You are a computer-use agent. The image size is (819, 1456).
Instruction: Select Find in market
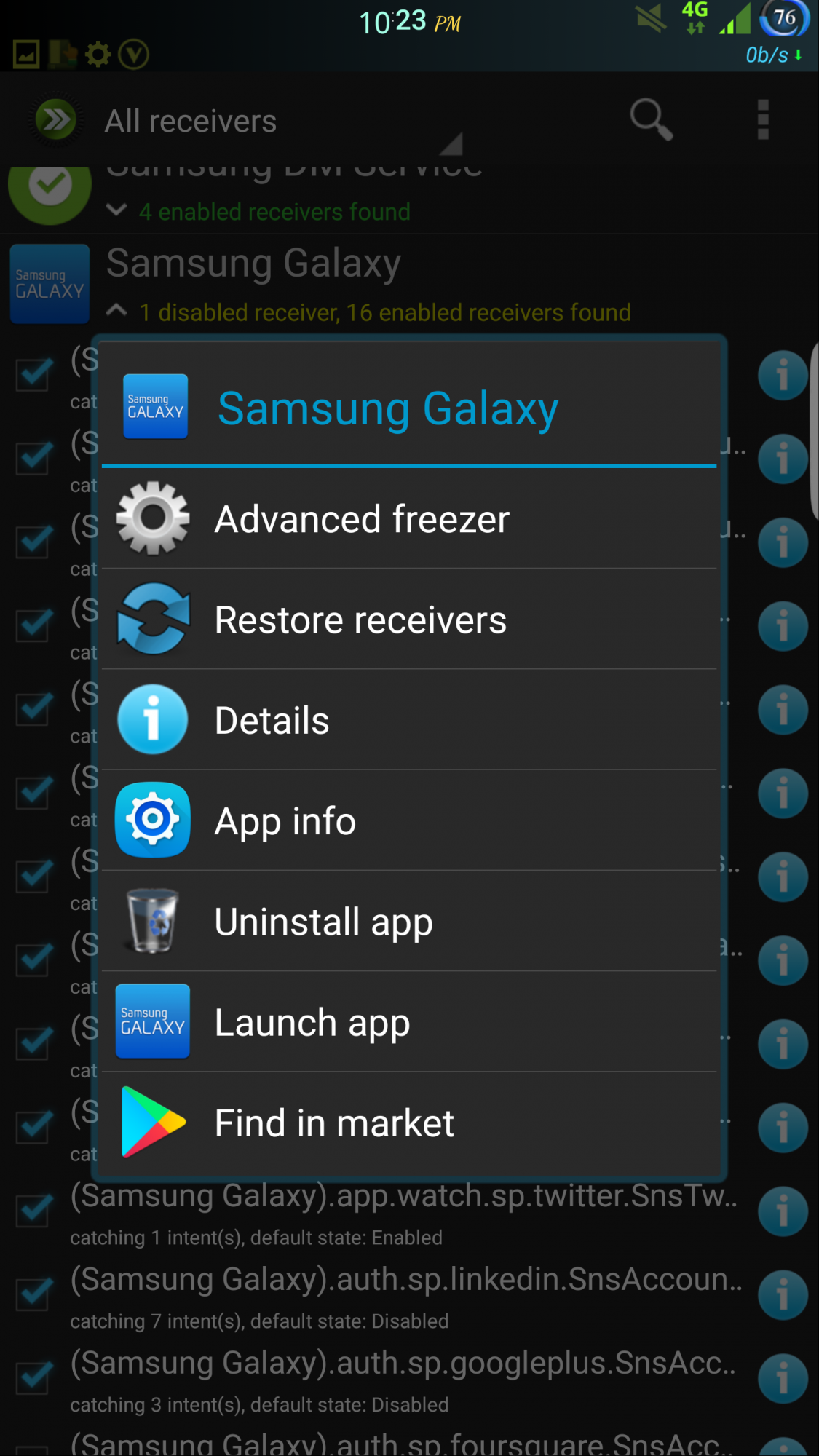pyautogui.click(x=408, y=1123)
